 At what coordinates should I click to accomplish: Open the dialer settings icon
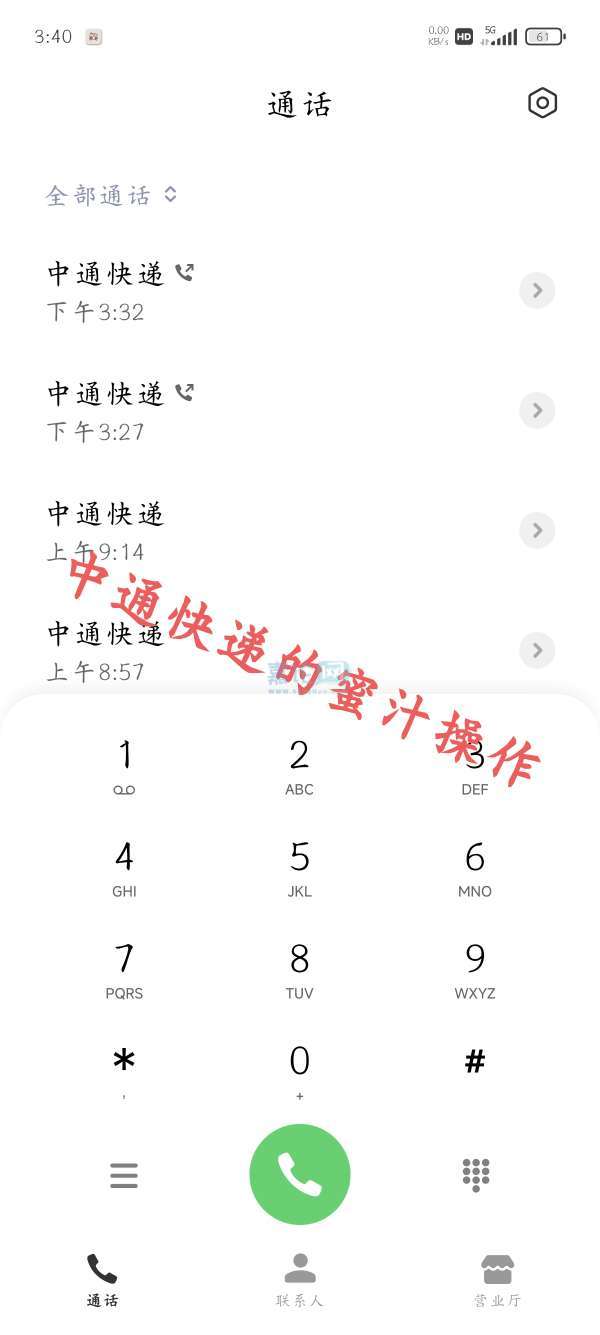(542, 103)
